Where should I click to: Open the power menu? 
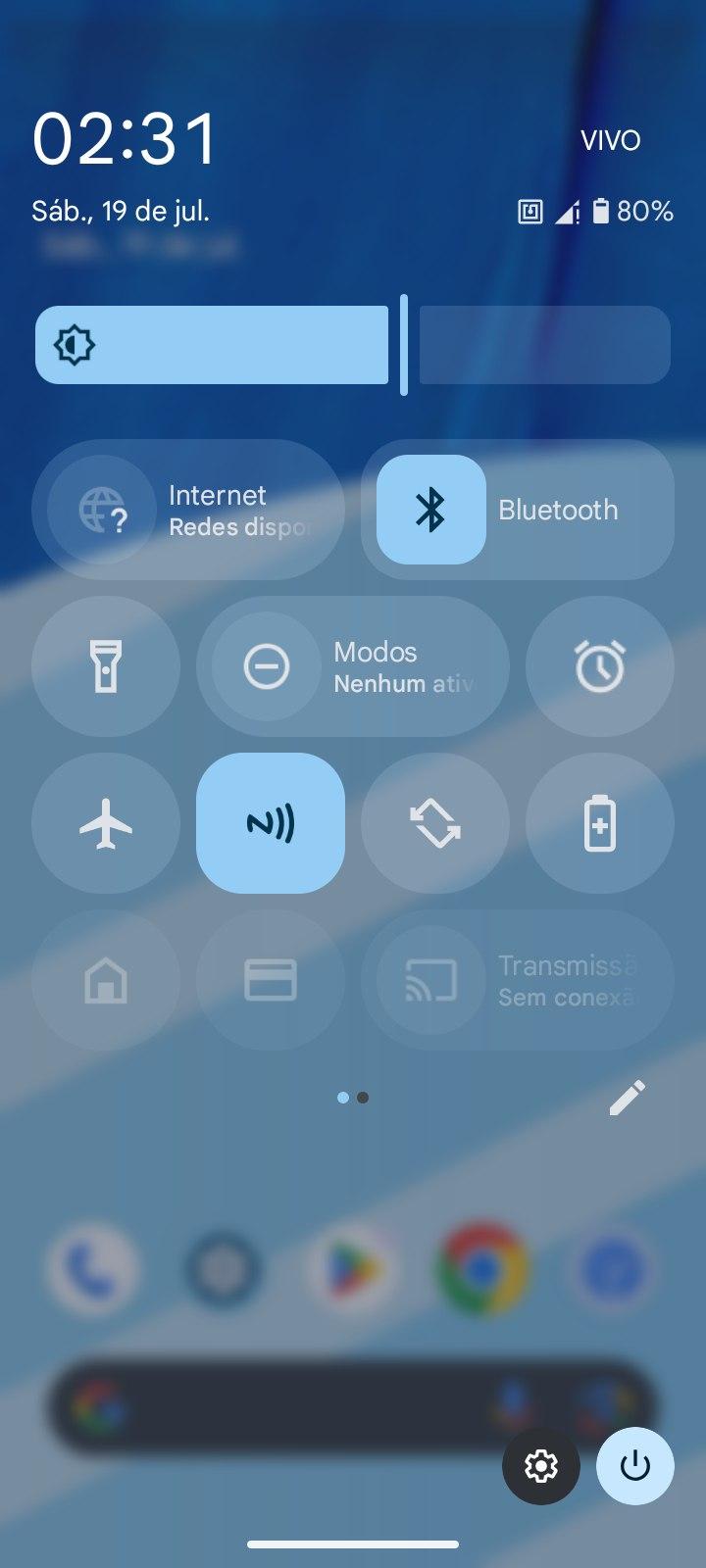pos(635,1466)
